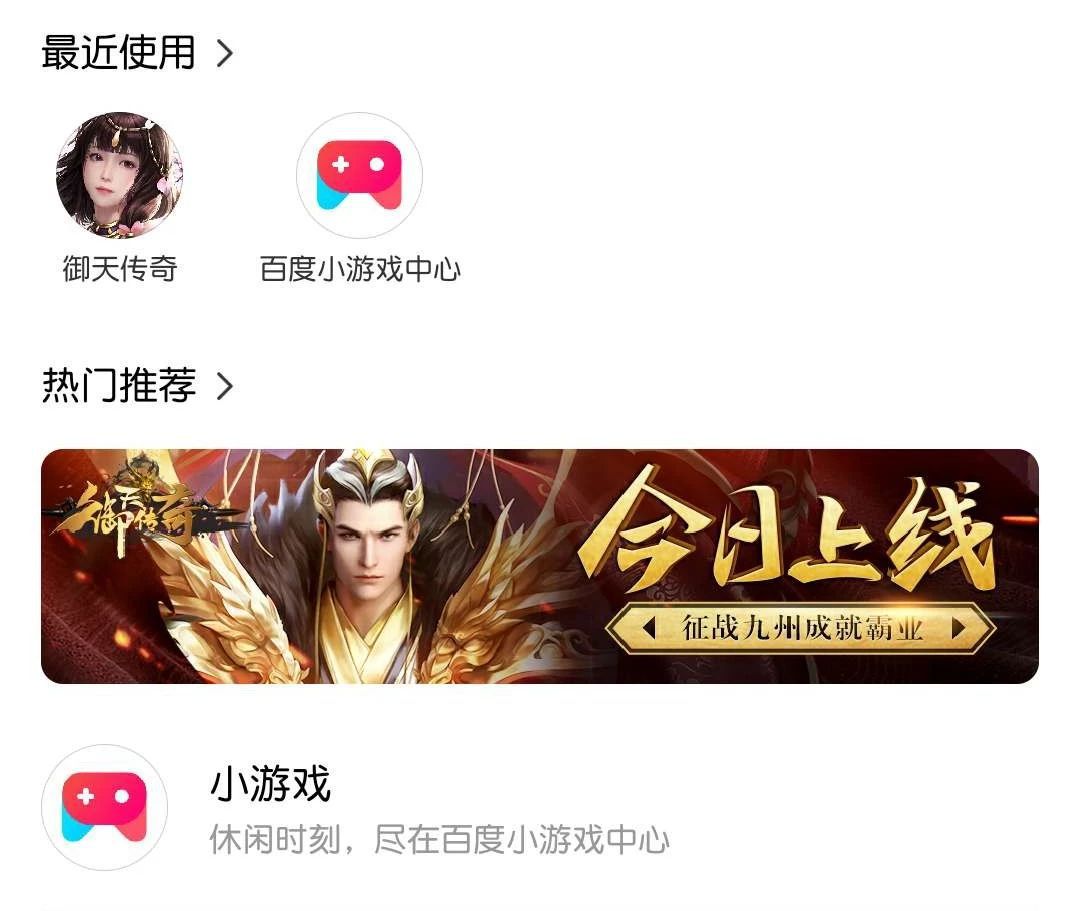The width and height of the screenshot is (1080, 911).
Task: Open 百度小游戏中心 from recently used
Action: click(x=359, y=176)
